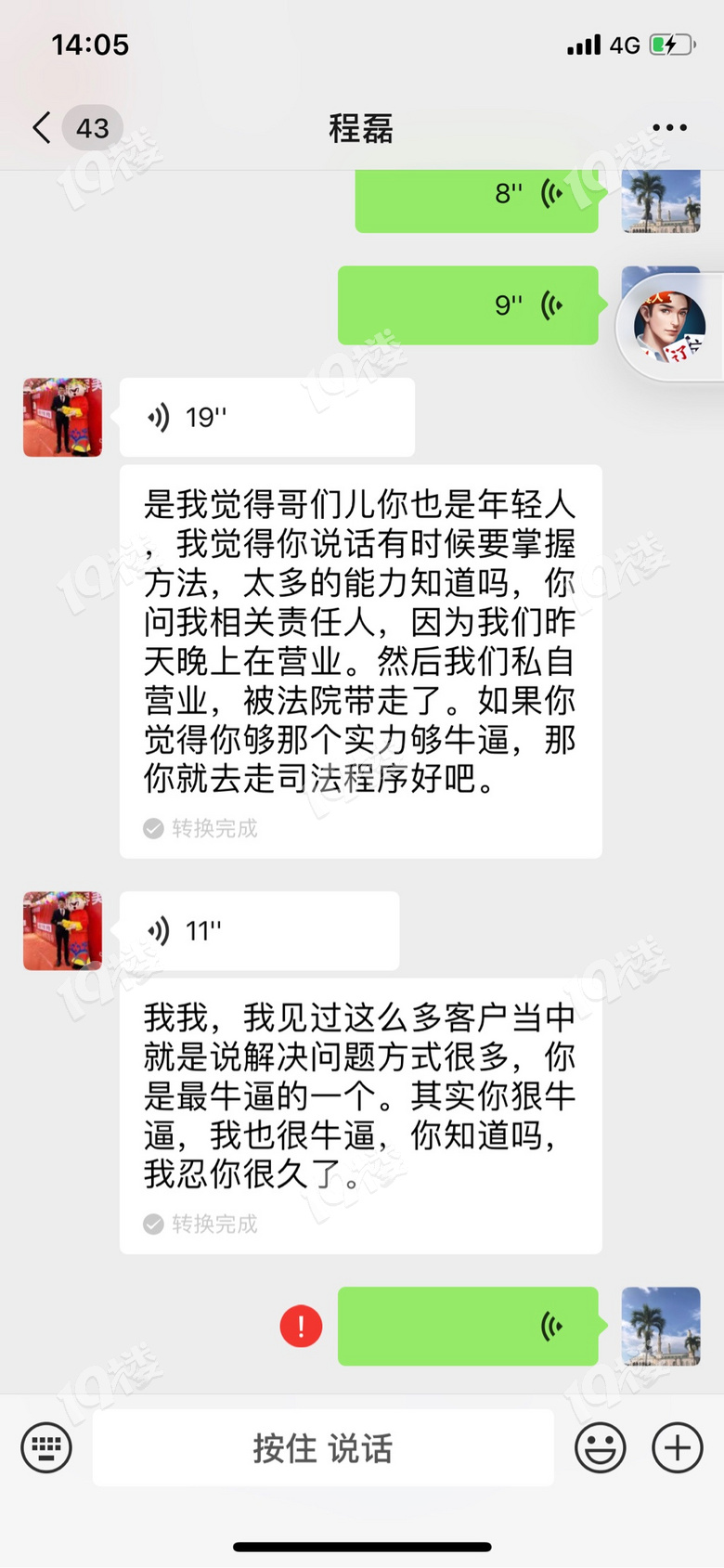
Task: Open the chat overflow menu
Action: 669,128
